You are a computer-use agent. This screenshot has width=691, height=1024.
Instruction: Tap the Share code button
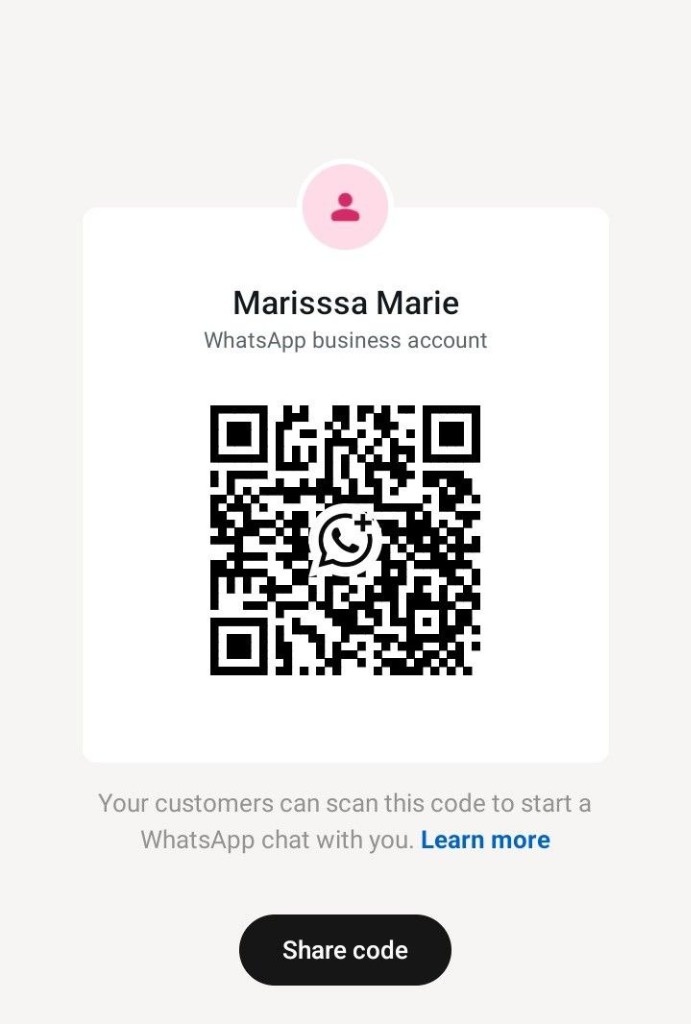pyautogui.click(x=345, y=949)
